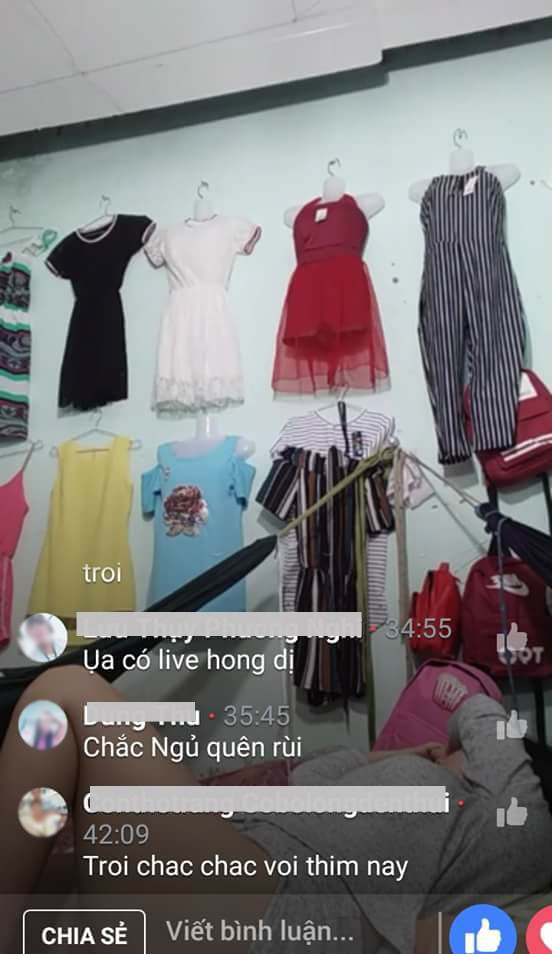
Task: Open profile picture of the 35:45 commenter
Action: point(42,725)
